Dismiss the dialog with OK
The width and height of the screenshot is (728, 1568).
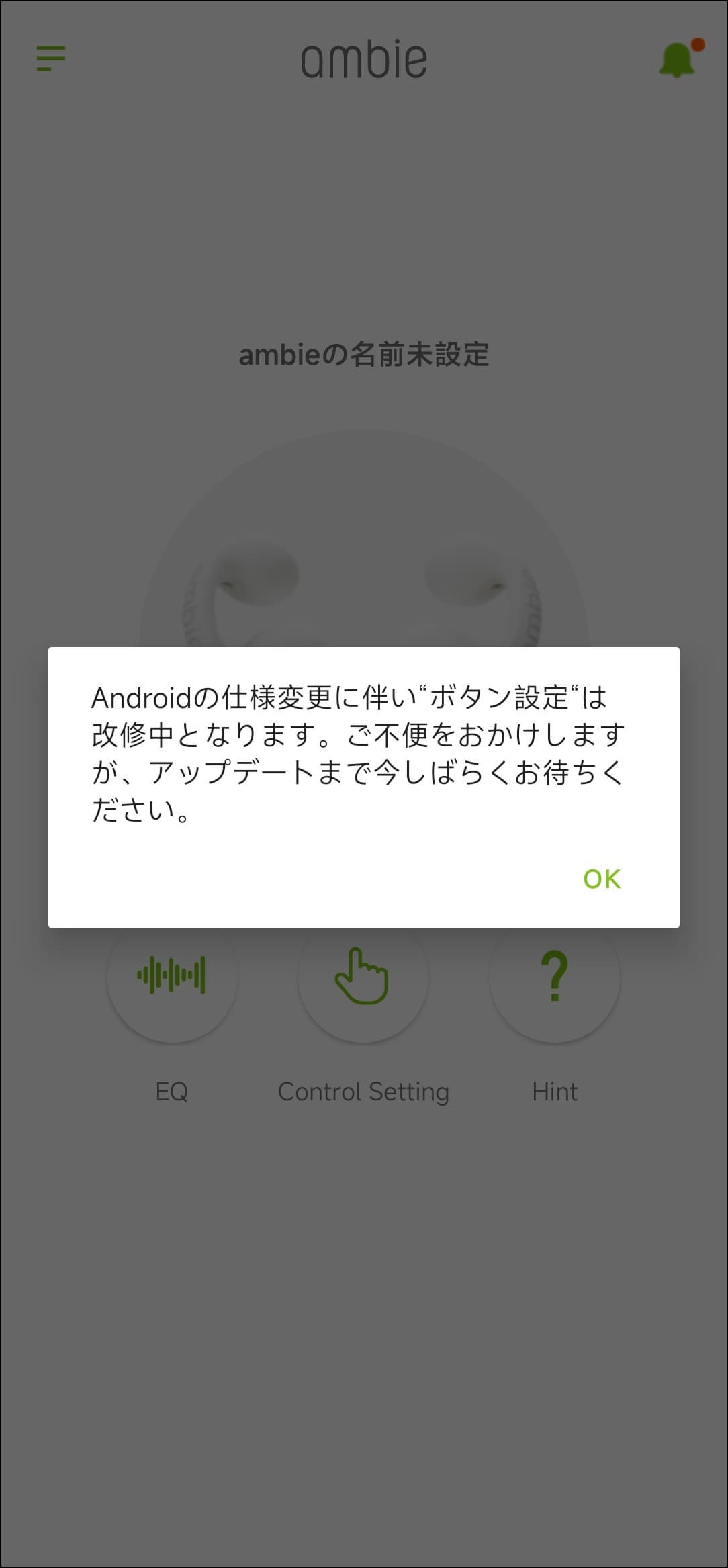coord(602,879)
